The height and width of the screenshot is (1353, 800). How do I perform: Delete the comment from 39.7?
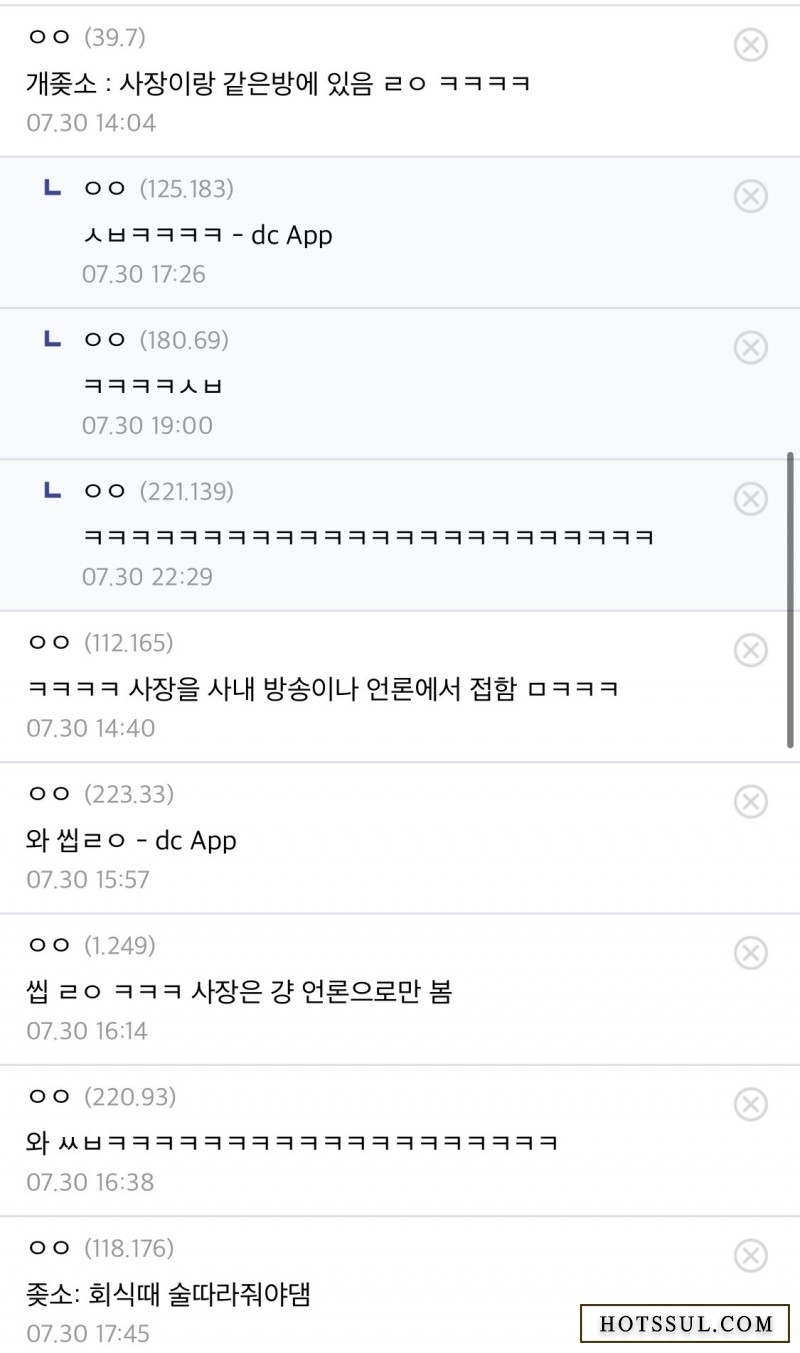[751, 45]
